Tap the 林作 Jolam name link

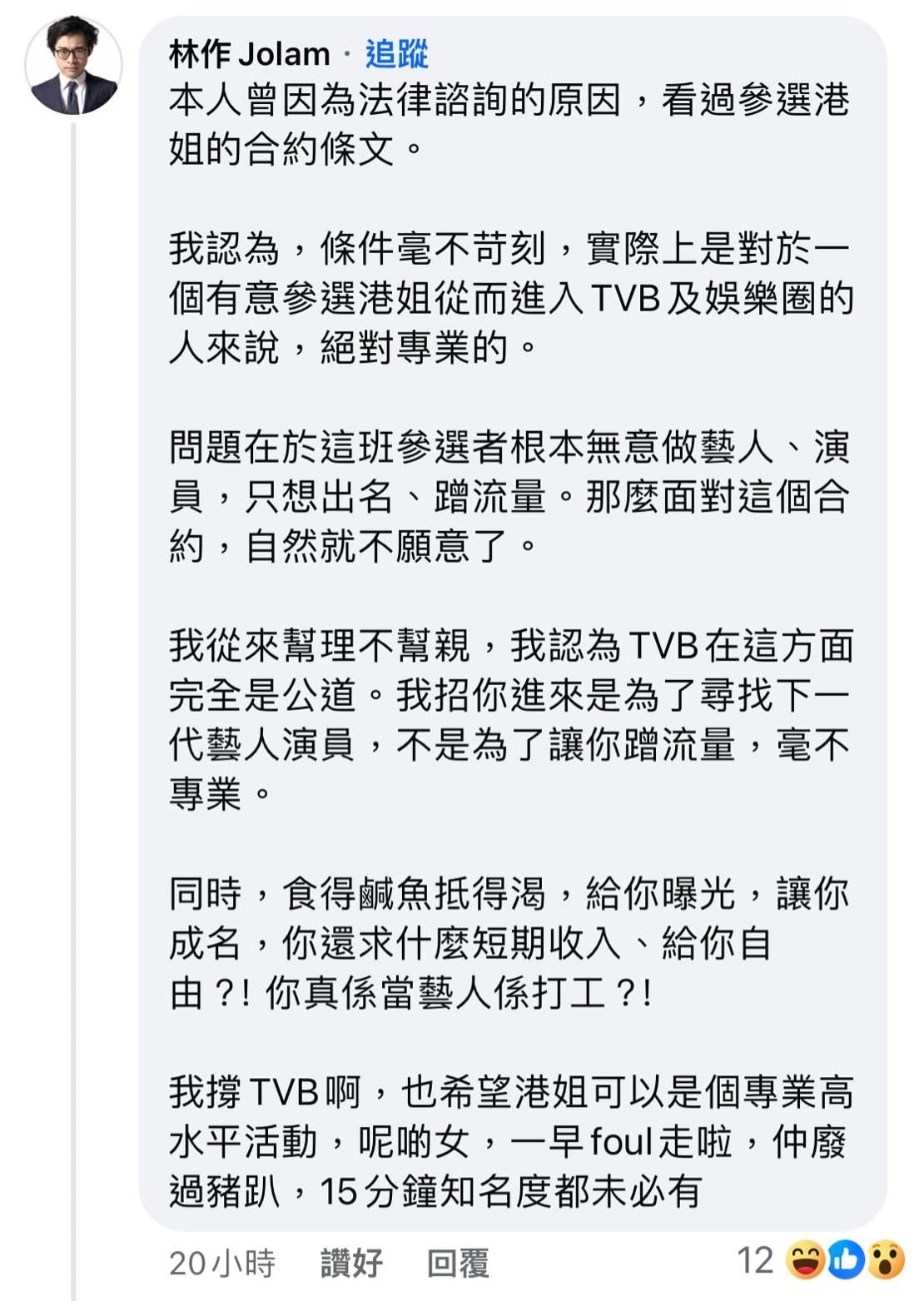point(249,54)
